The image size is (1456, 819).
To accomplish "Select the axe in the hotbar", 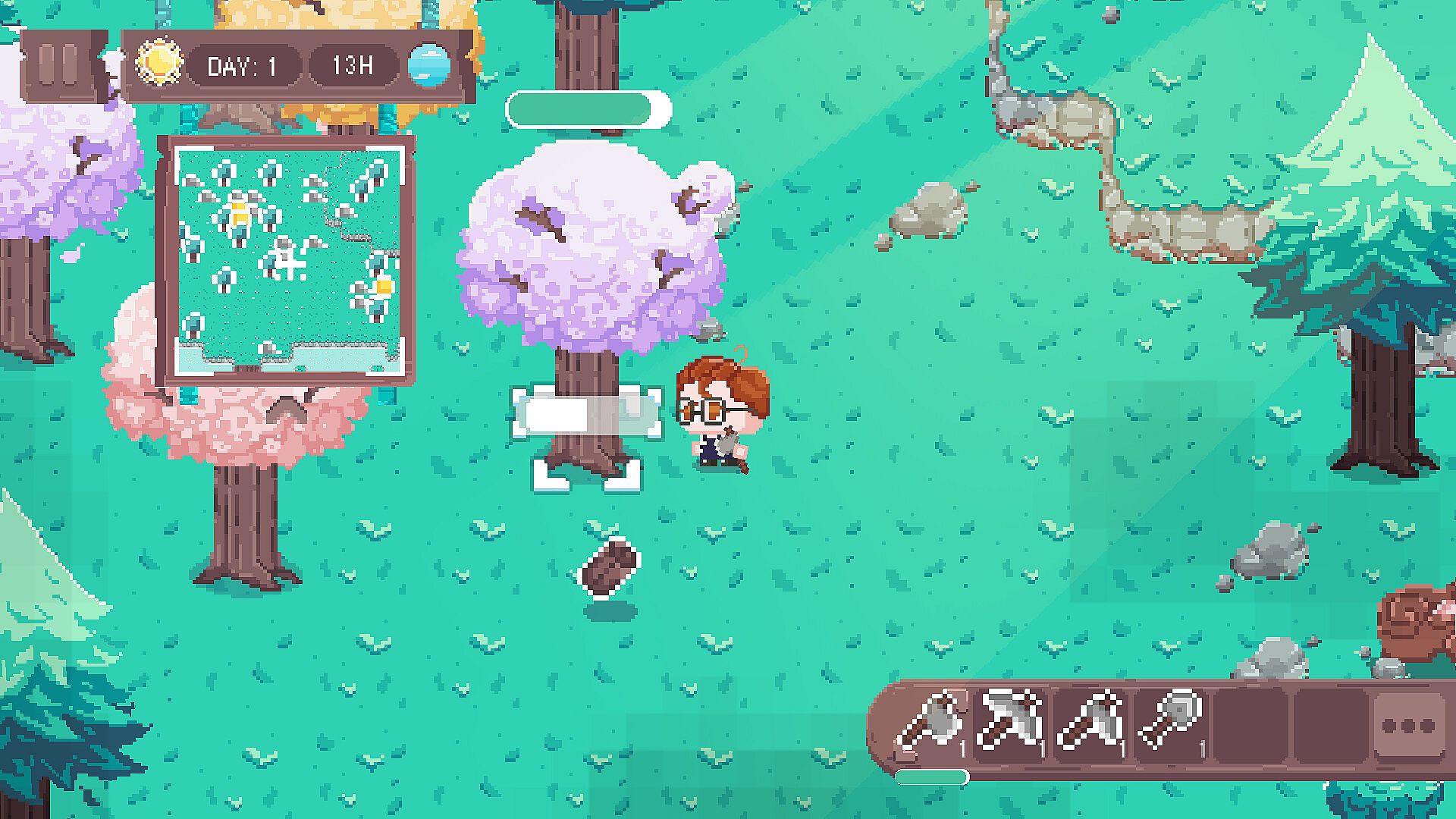I will tap(930, 723).
